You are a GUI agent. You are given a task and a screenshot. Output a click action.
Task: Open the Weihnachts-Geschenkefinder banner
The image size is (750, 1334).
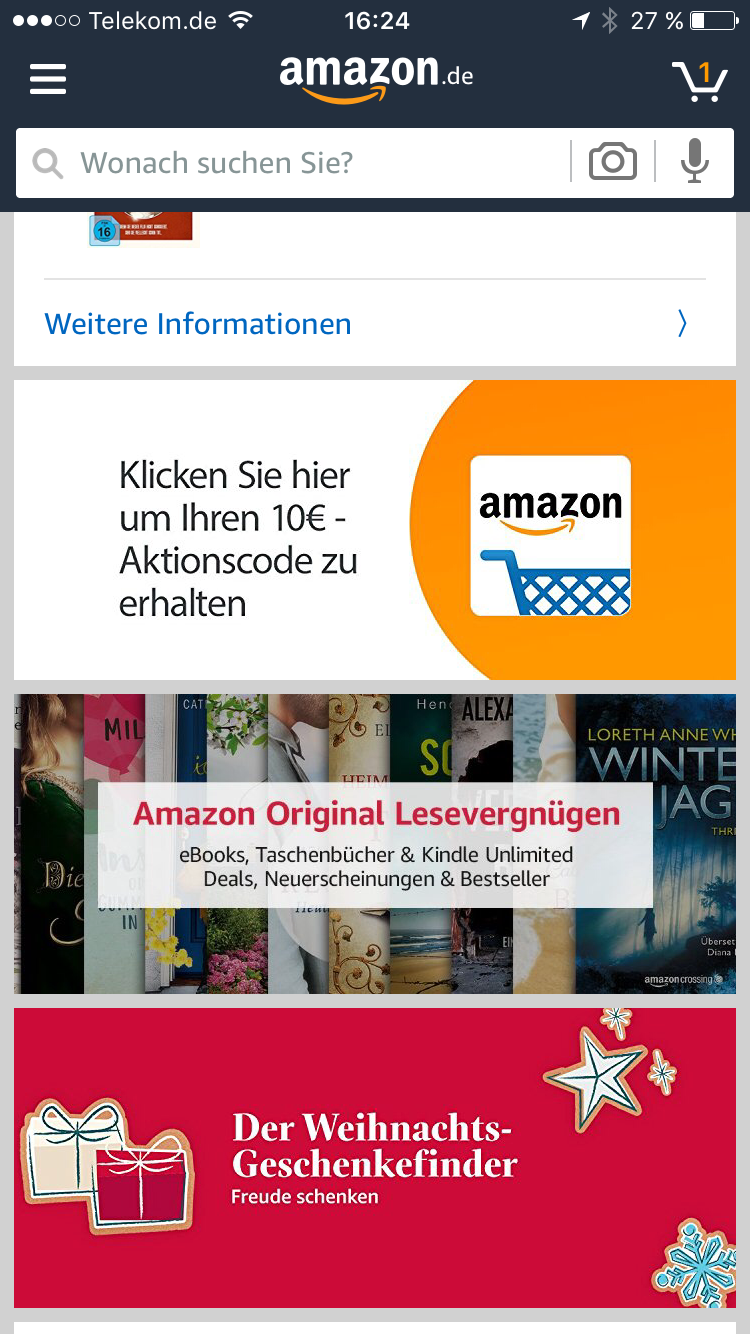tap(375, 1157)
